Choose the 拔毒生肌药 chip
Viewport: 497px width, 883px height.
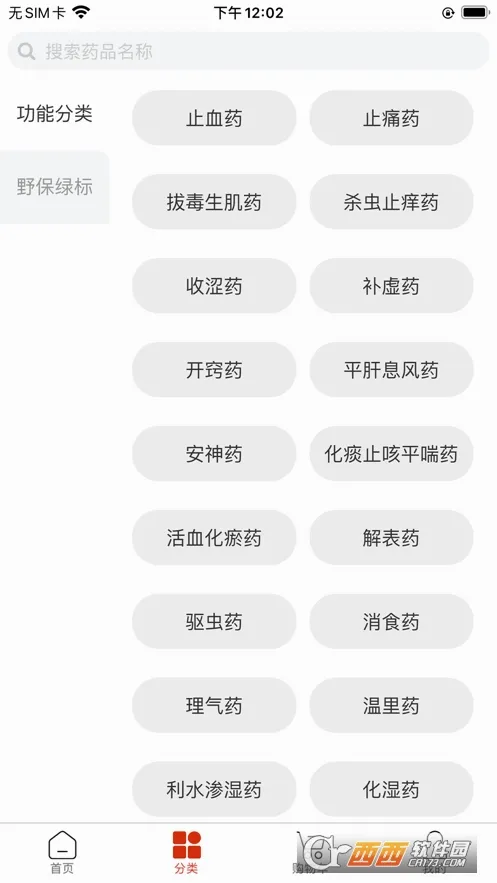[214, 202]
